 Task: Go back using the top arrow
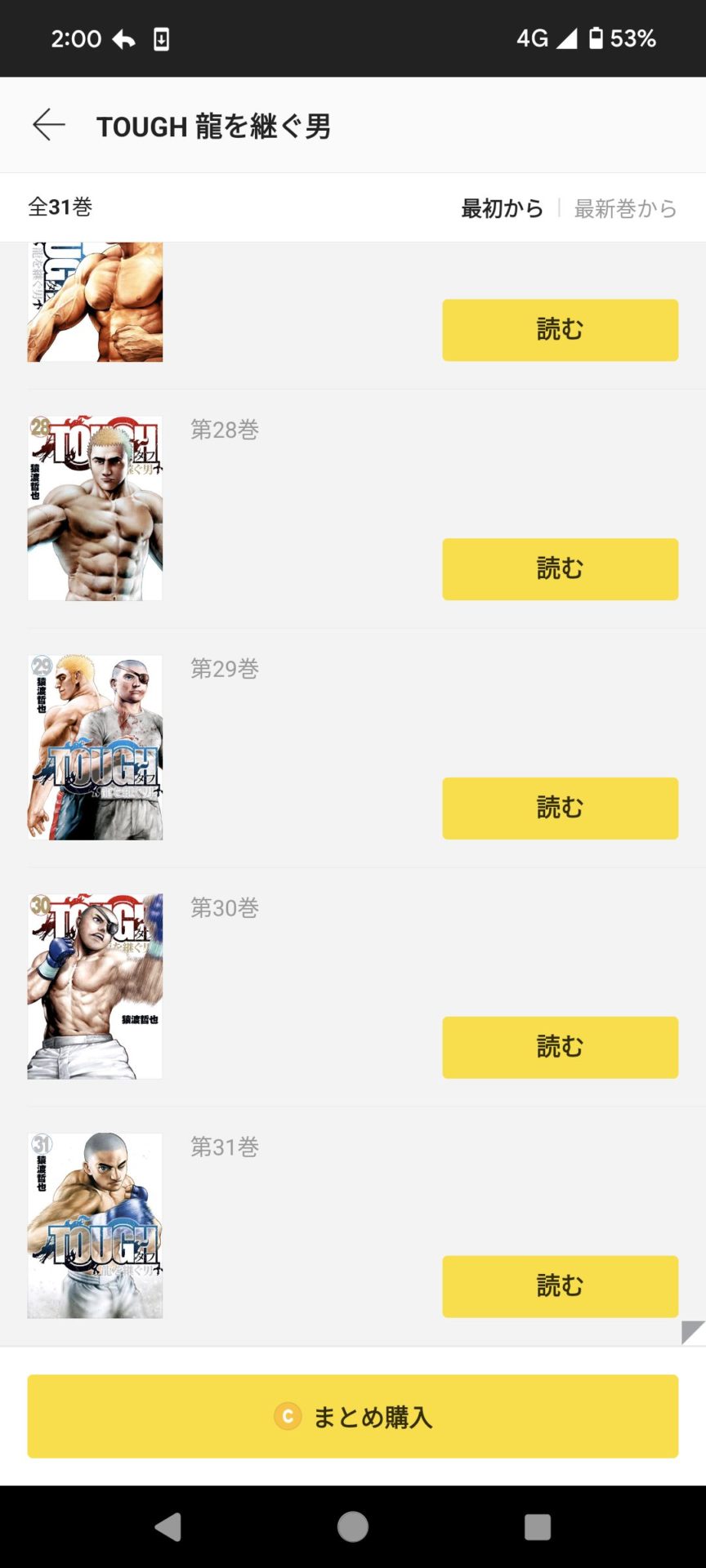pyautogui.click(x=49, y=125)
